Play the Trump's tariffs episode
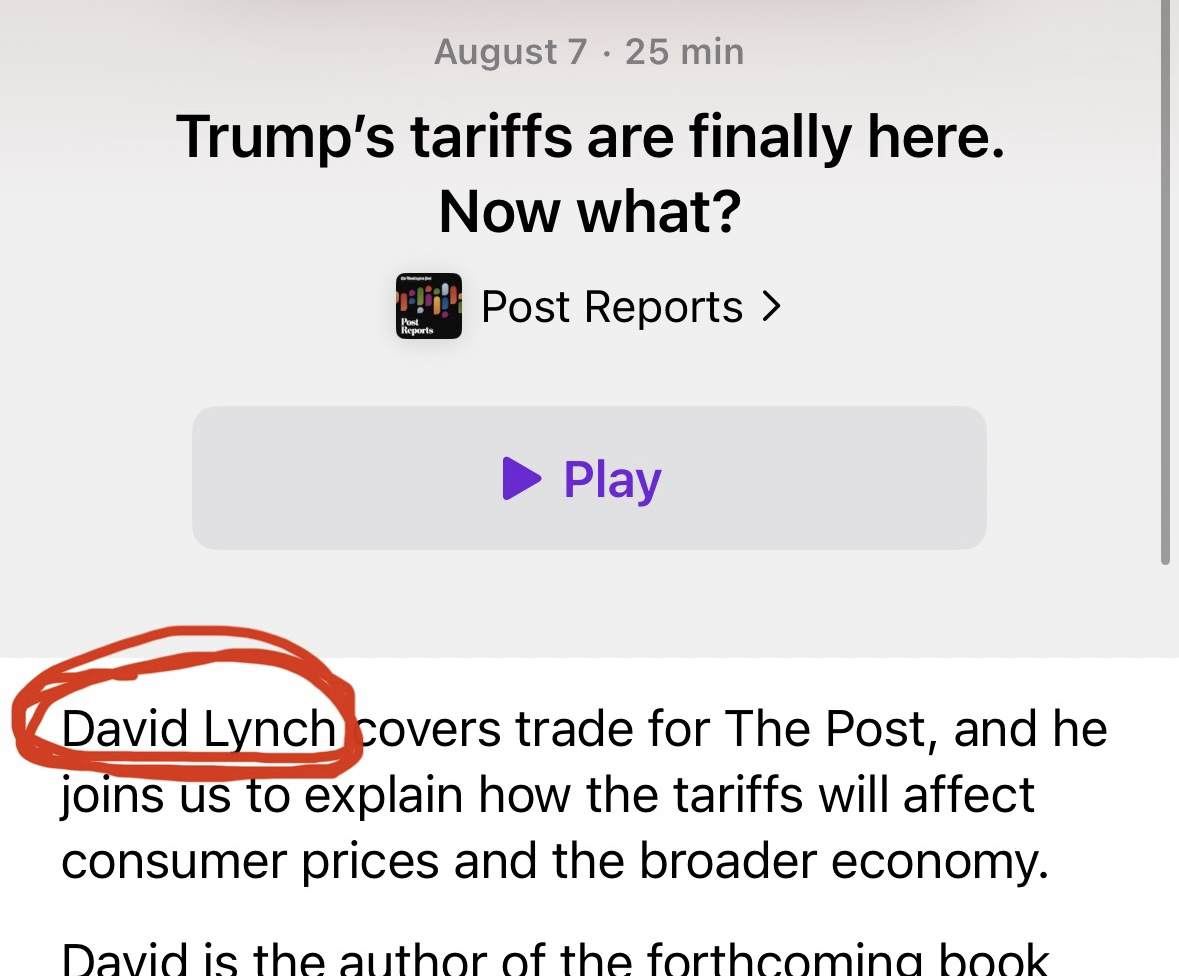1179x976 pixels. click(x=589, y=478)
